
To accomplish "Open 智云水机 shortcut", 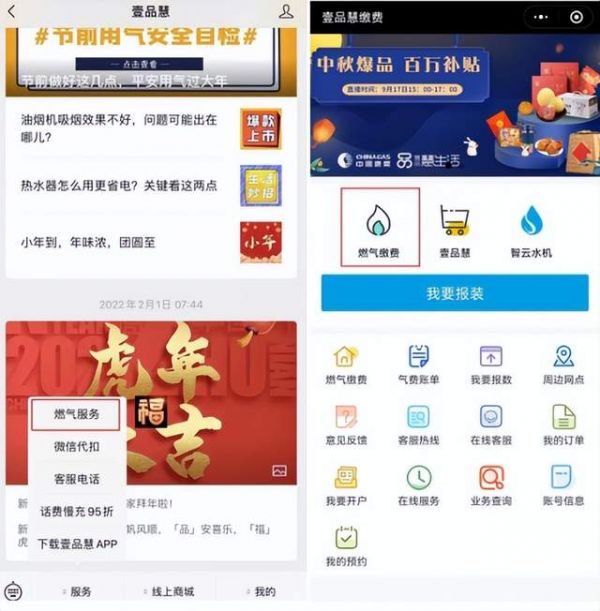I will point(533,230).
